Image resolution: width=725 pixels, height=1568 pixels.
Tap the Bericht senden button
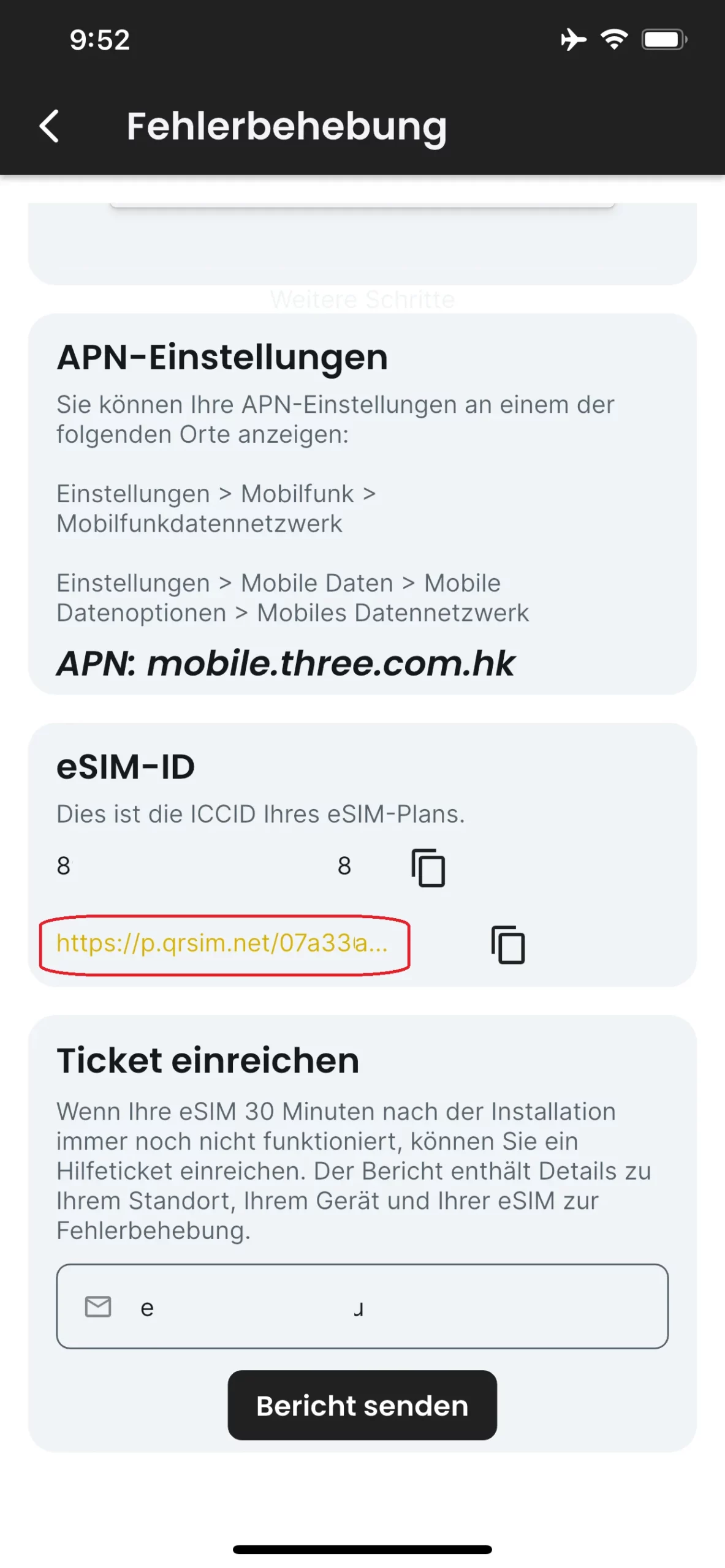click(x=362, y=1406)
